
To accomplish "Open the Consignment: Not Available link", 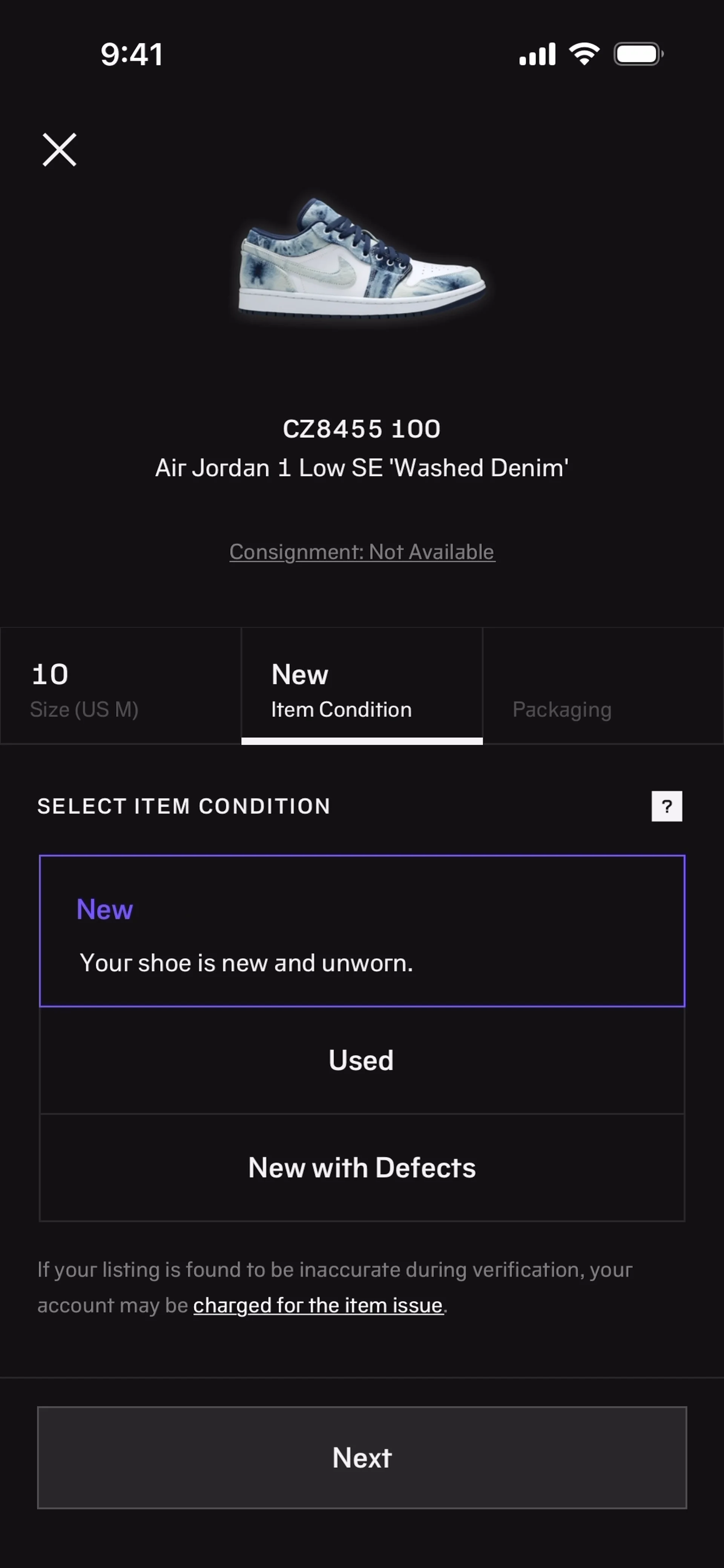I will [362, 552].
